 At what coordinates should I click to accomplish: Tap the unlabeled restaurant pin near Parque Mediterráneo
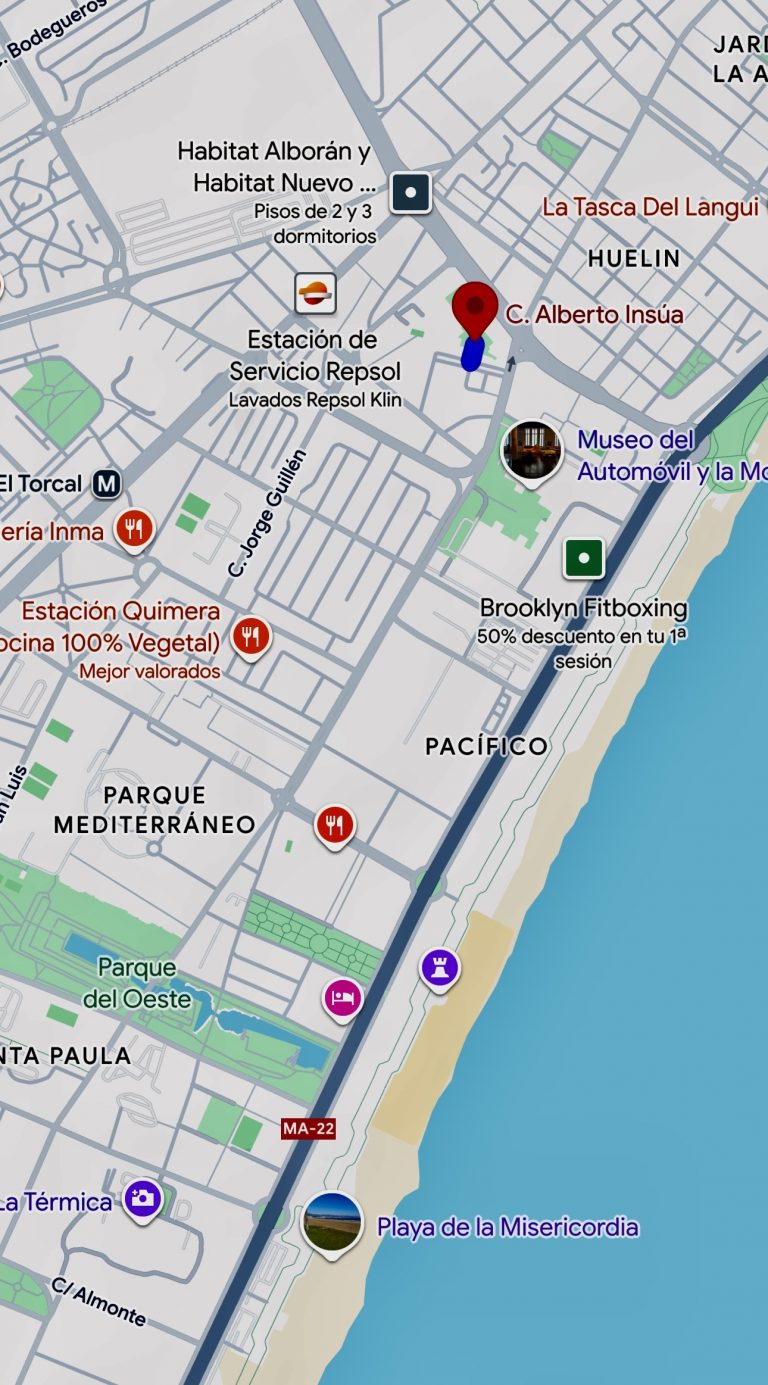(334, 826)
